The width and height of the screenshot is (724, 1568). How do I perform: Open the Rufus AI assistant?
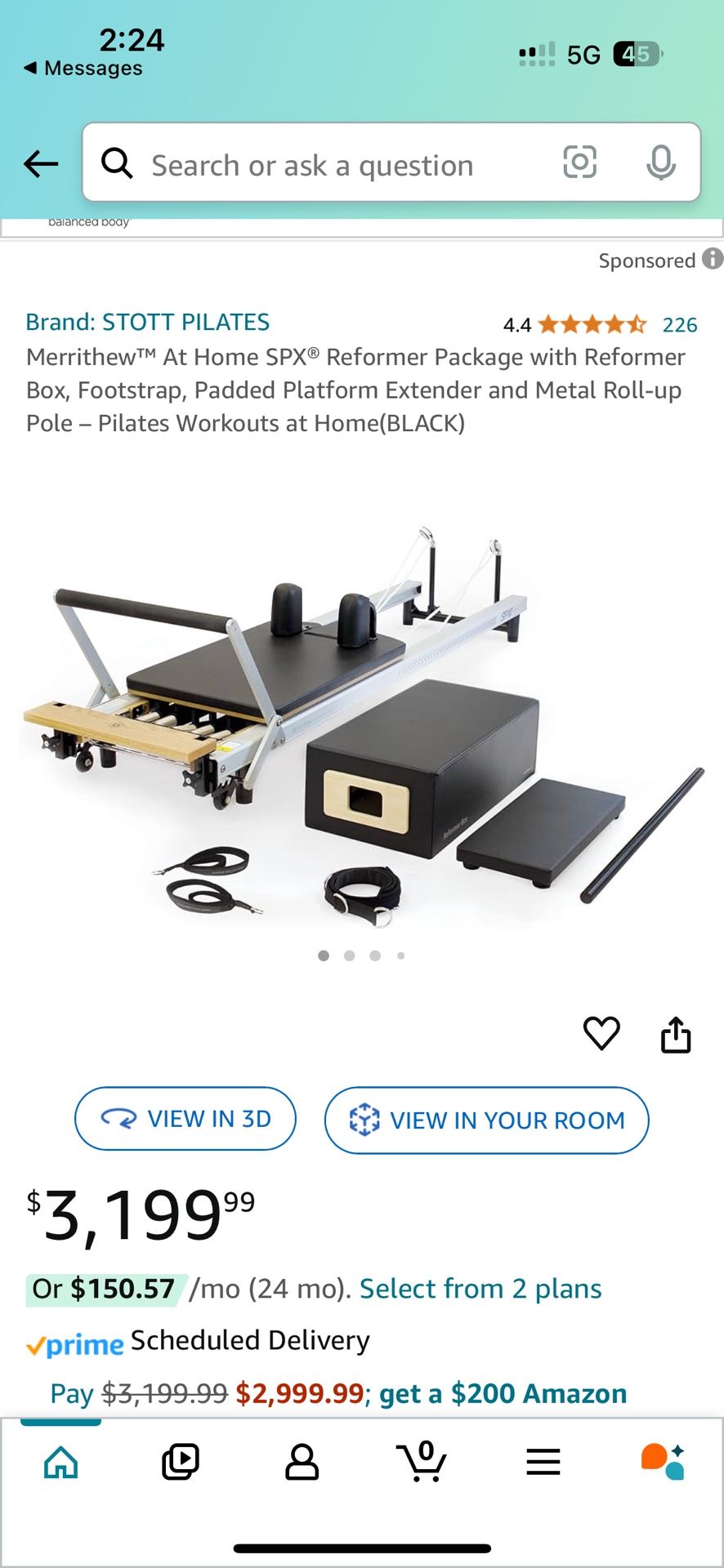(663, 1461)
